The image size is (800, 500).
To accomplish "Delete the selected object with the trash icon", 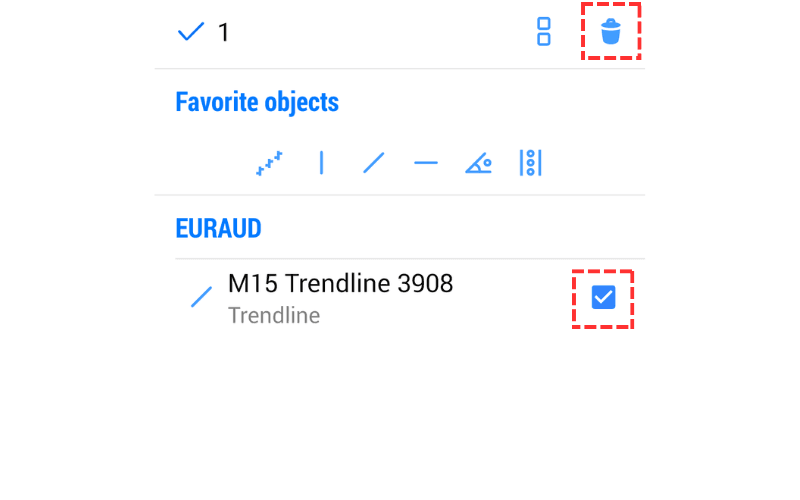I will point(610,32).
